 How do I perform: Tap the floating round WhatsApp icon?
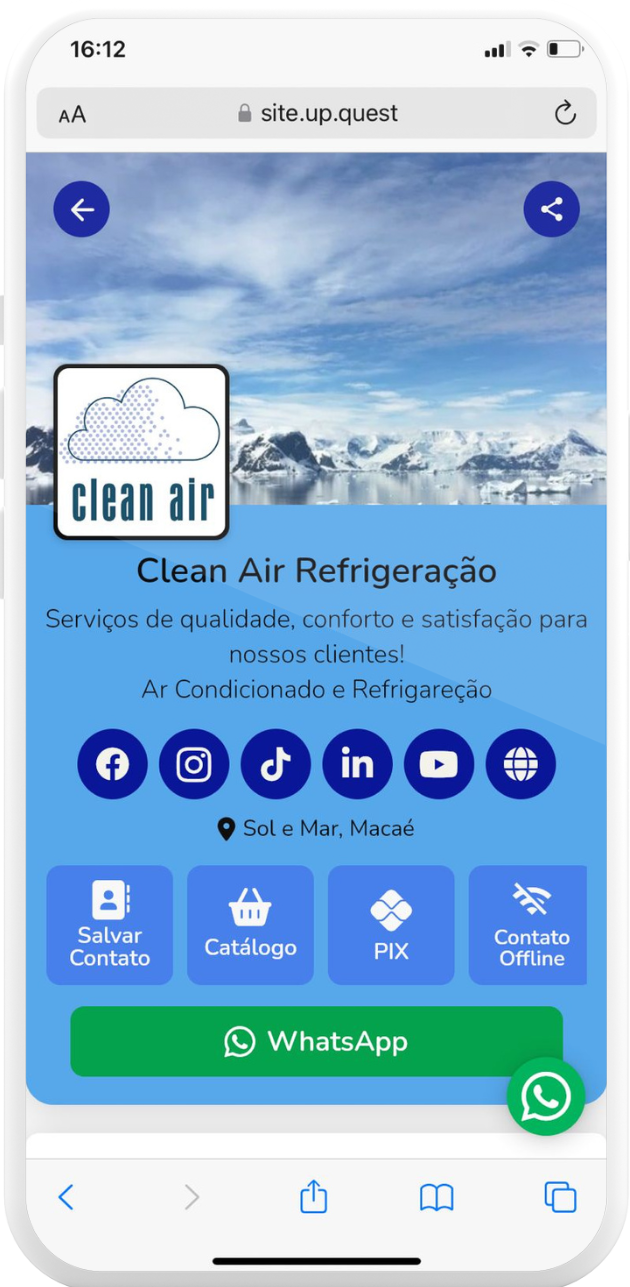(545, 1097)
